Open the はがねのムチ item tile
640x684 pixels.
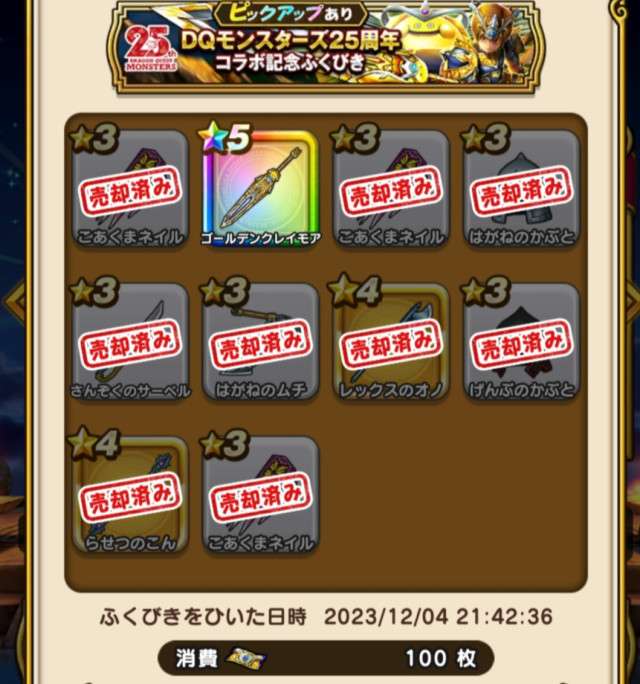click(259, 343)
